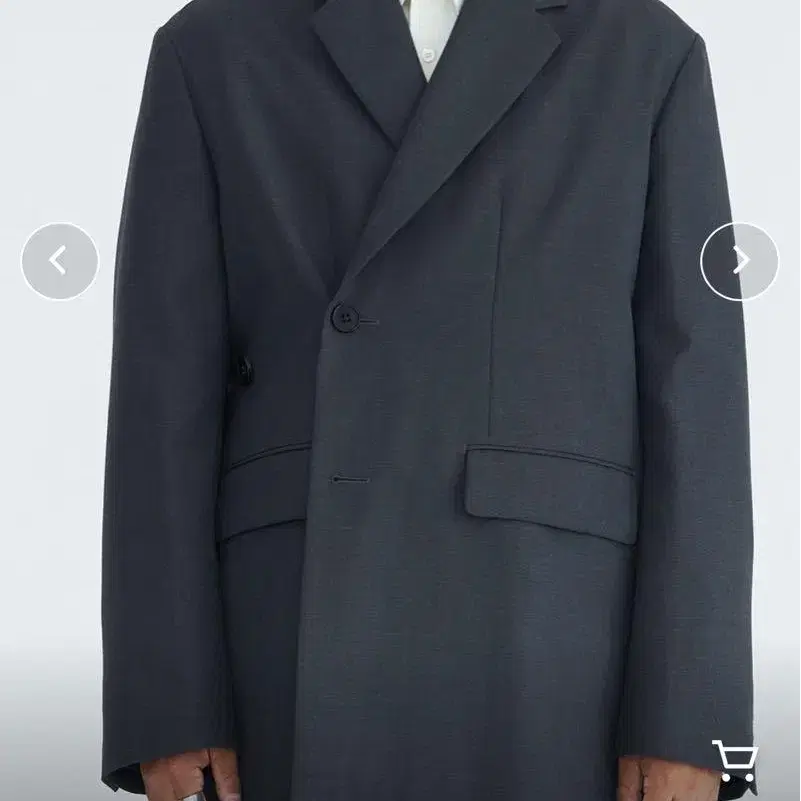This screenshot has width=801, height=801.
Task: Open the shopping cart icon
Action: pyautogui.click(x=735, y=761)
